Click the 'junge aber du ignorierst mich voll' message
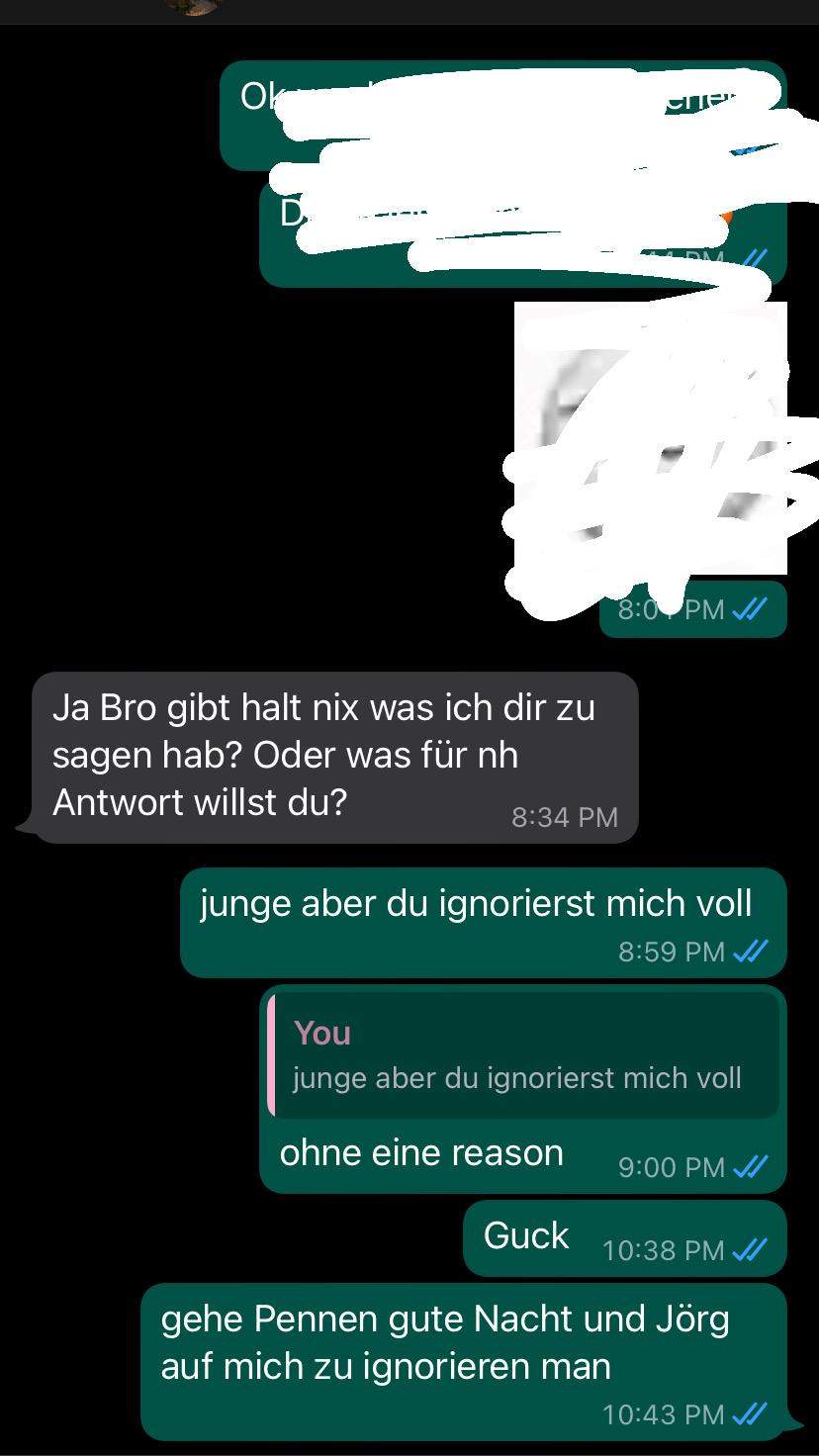The height and width of the screenshot is (1456, 819). point(477,902)
